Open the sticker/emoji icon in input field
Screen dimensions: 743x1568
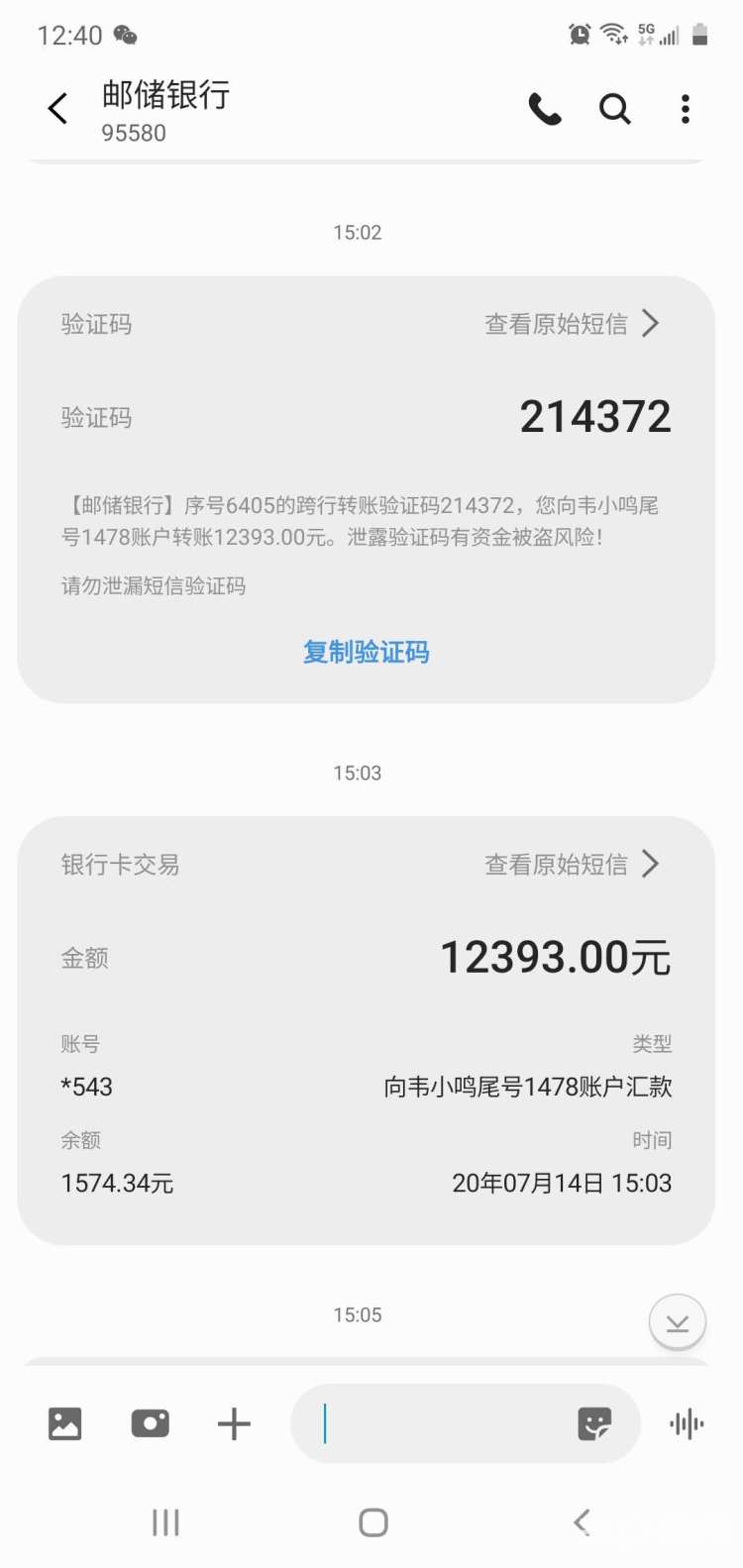[x=597, y=1423]
